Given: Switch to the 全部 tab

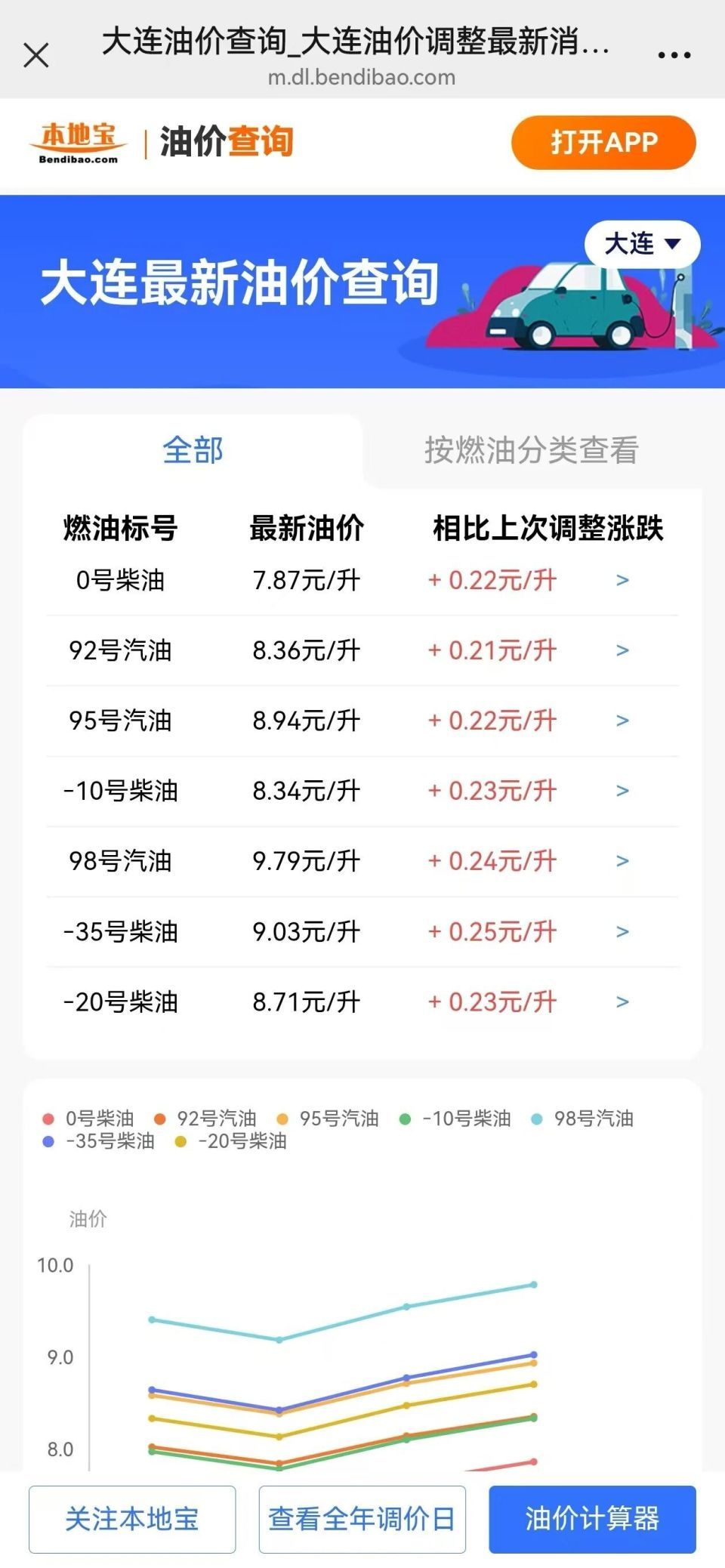Looking at the screenshot, I should 193,450.
